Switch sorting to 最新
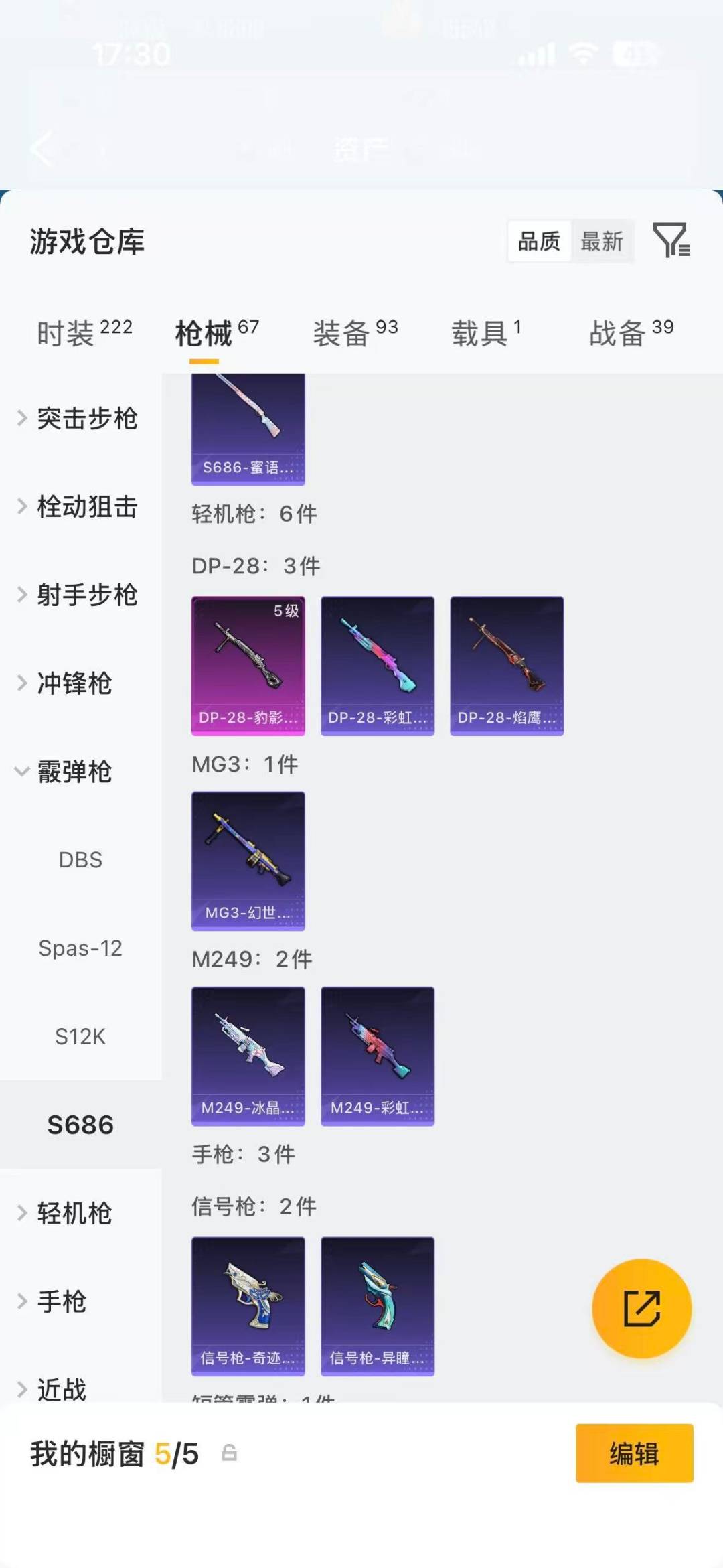This screenshot has width=723, height=1568. coord(602,242)
